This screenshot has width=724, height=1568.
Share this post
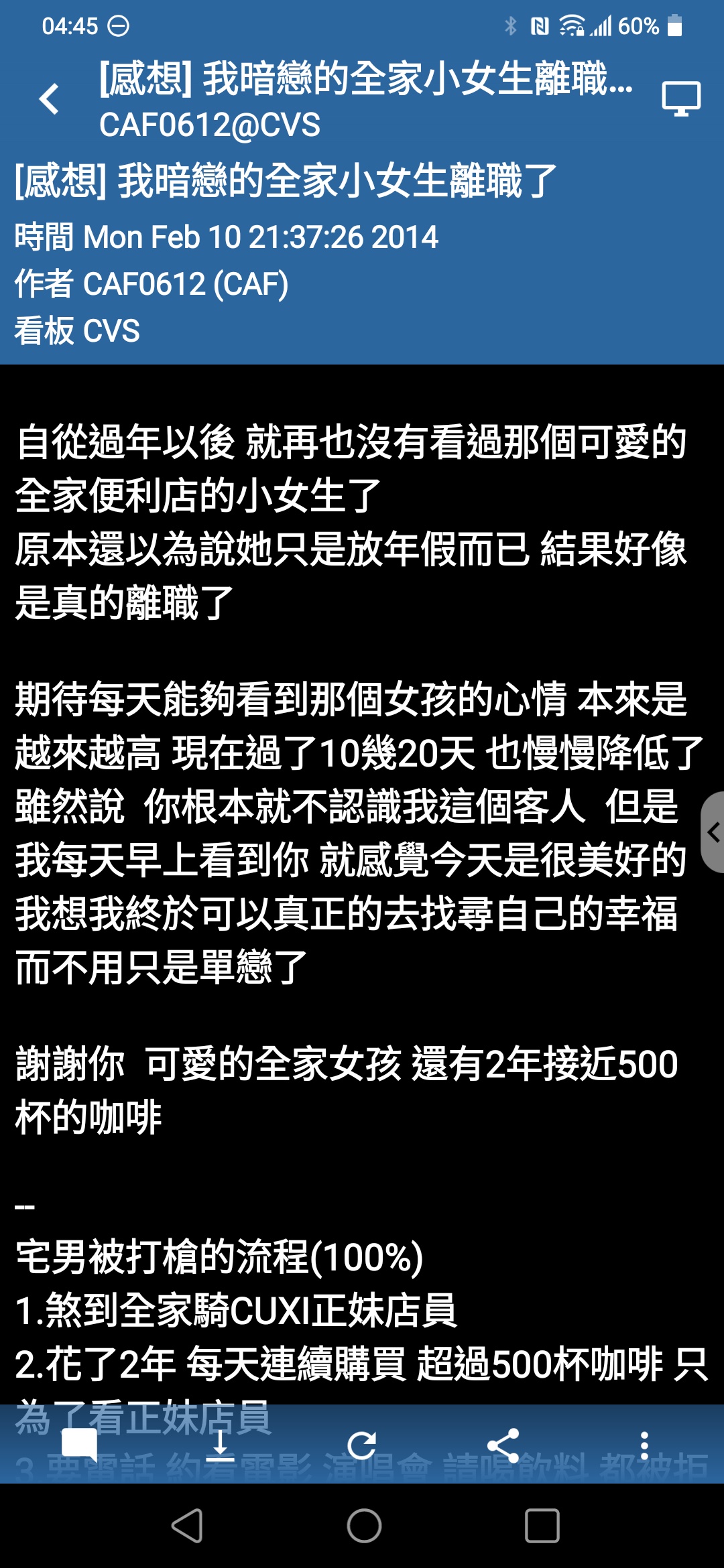503,1445
